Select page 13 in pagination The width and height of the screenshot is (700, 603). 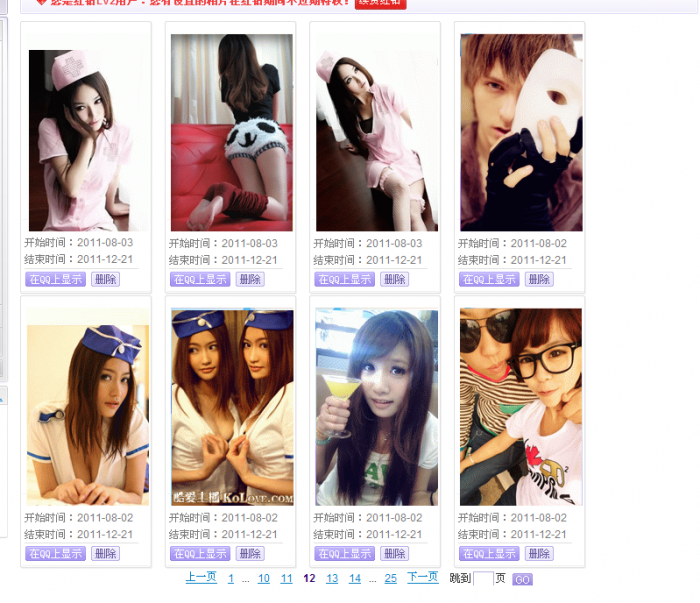tap(332, 579)
